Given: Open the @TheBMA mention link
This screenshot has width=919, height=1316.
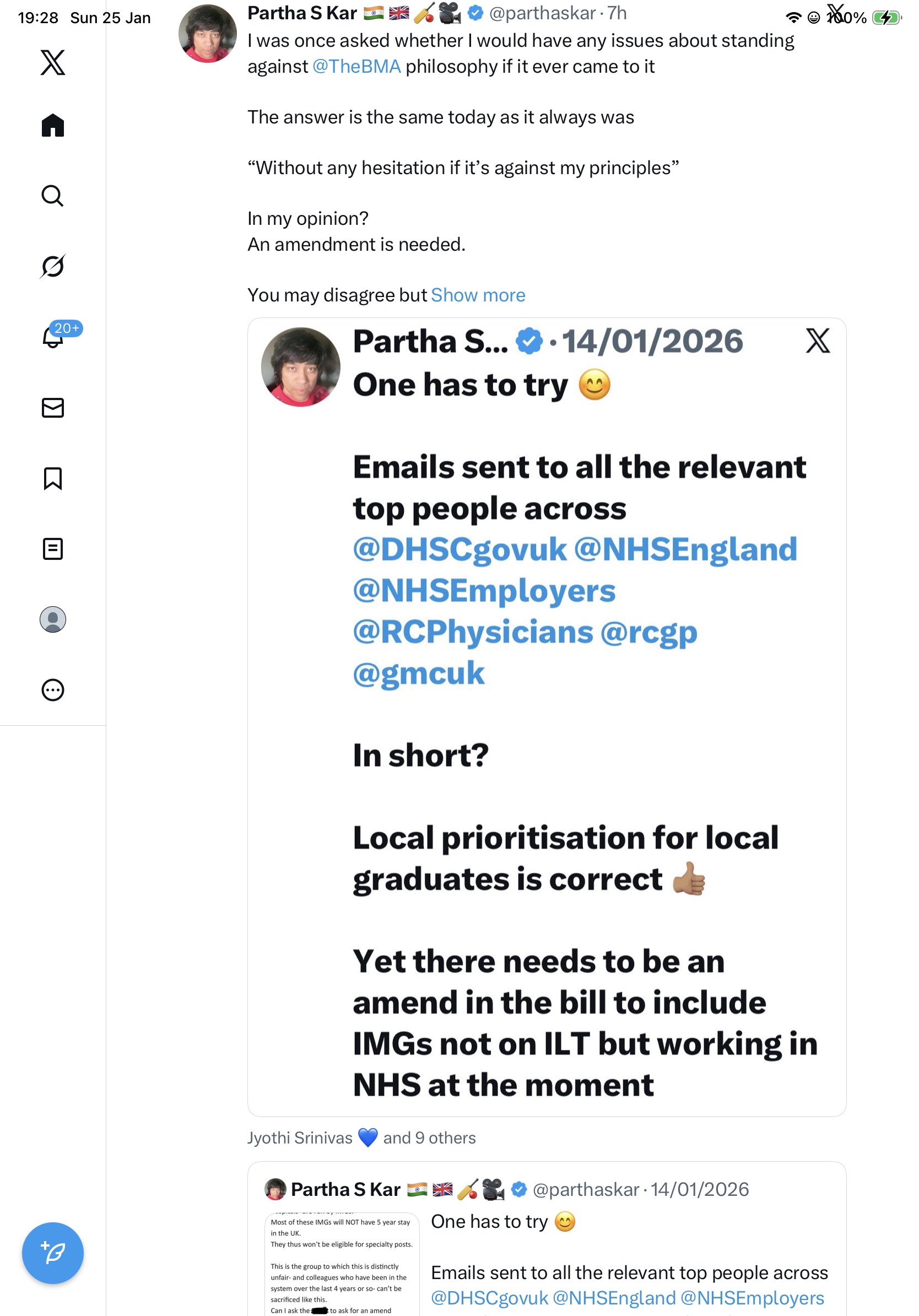Looking at the screenshot, I should coord(356,67).
